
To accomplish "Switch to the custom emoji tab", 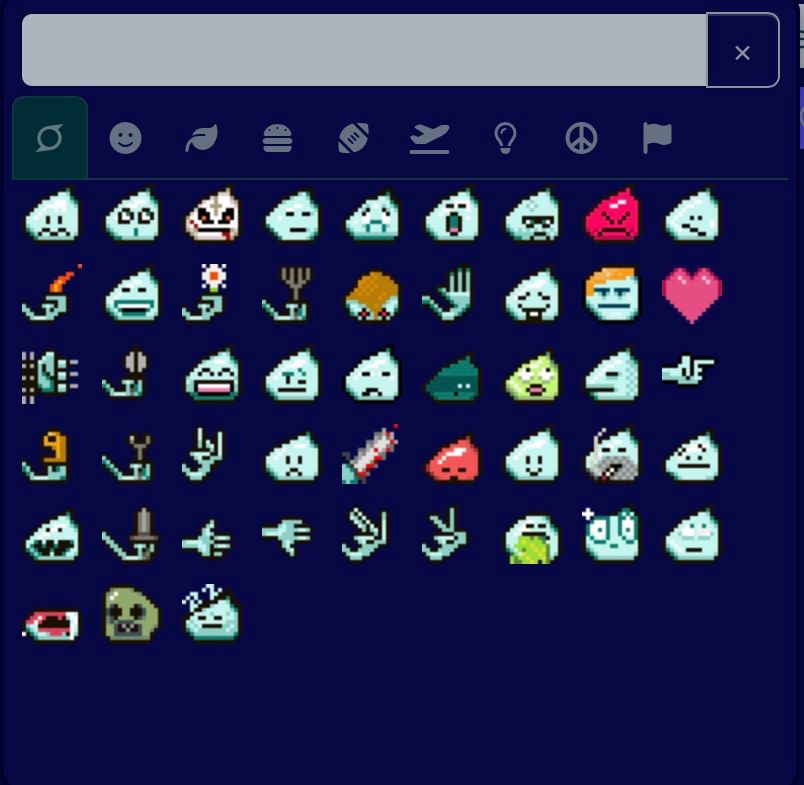I will coord(50,138).
